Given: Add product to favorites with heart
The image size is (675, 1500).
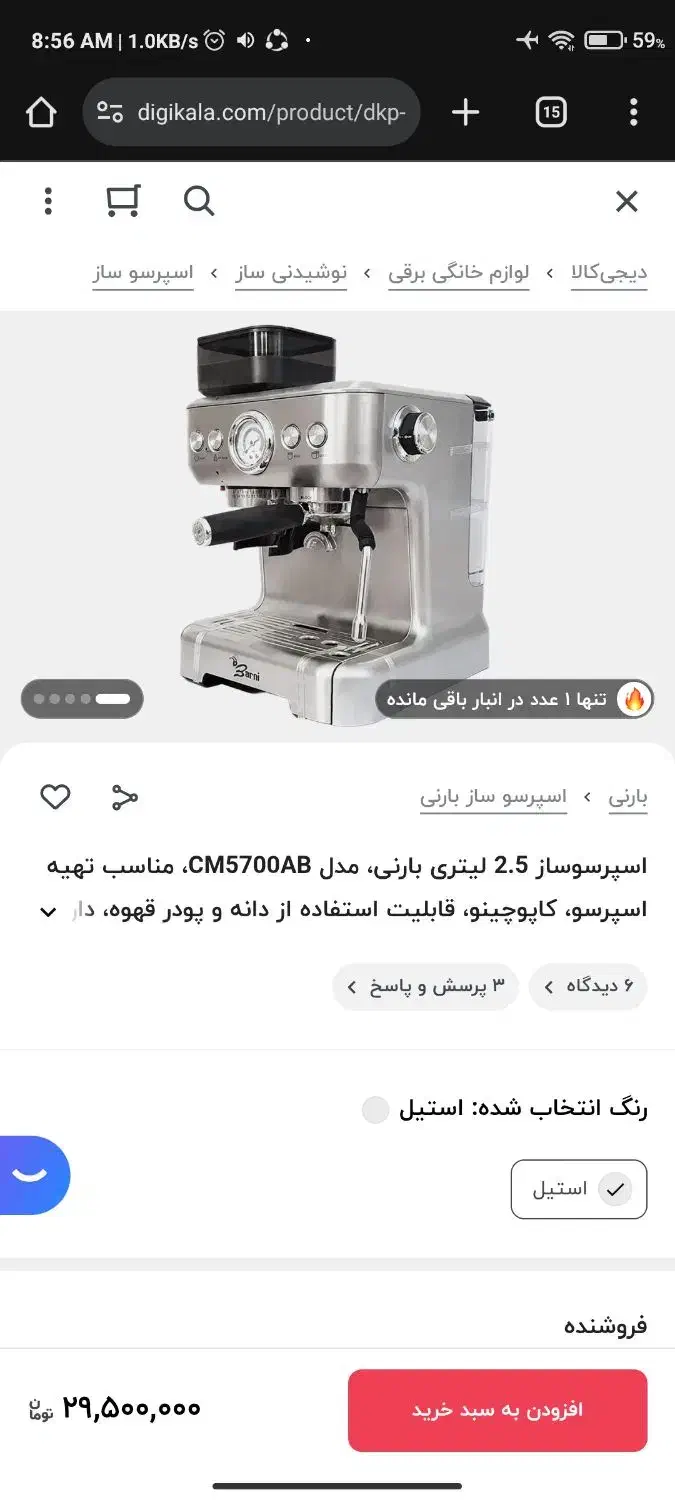Looking at the screenshot, I should pyautogui.click(x=55, y=797).
